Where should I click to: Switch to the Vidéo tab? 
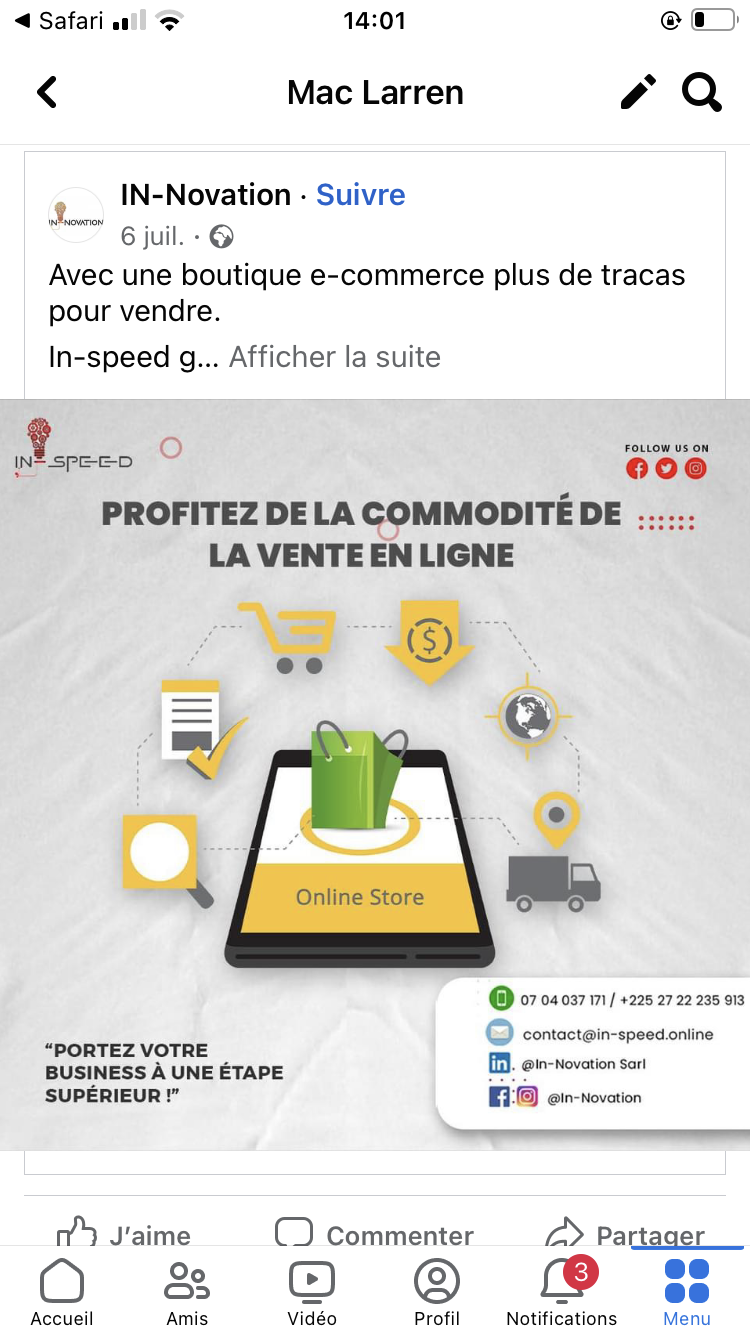pyautogui.click(x=312, y=1292)
